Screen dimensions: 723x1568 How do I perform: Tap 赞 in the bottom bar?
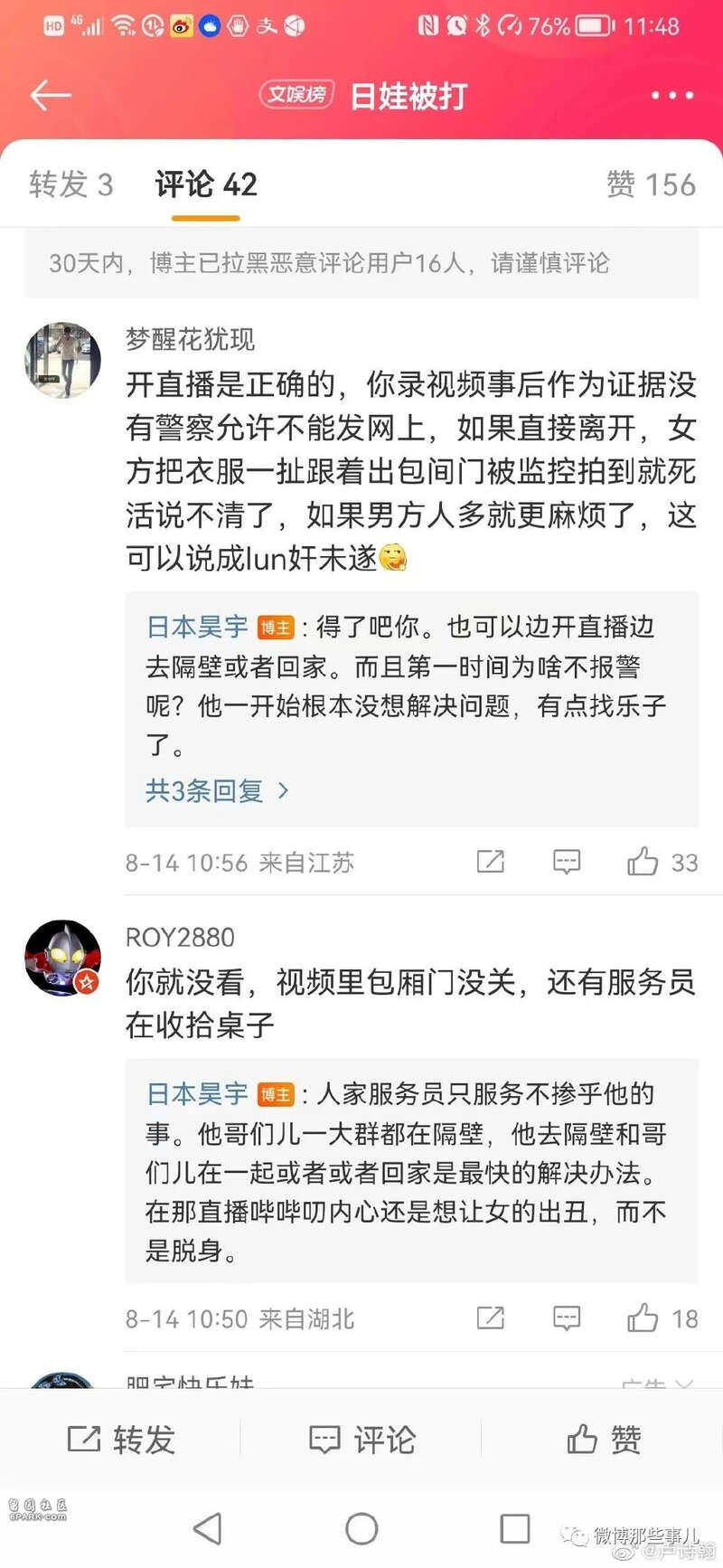[604, 1439]
